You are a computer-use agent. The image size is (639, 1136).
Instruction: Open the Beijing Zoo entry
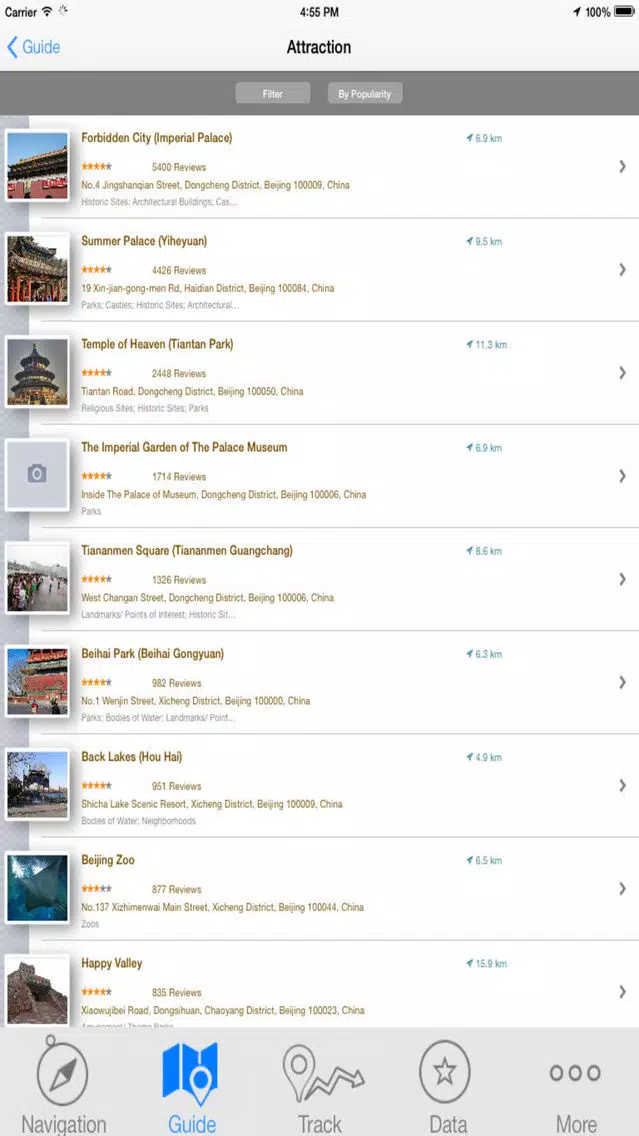pyautogui.click(x=320, y=888)
